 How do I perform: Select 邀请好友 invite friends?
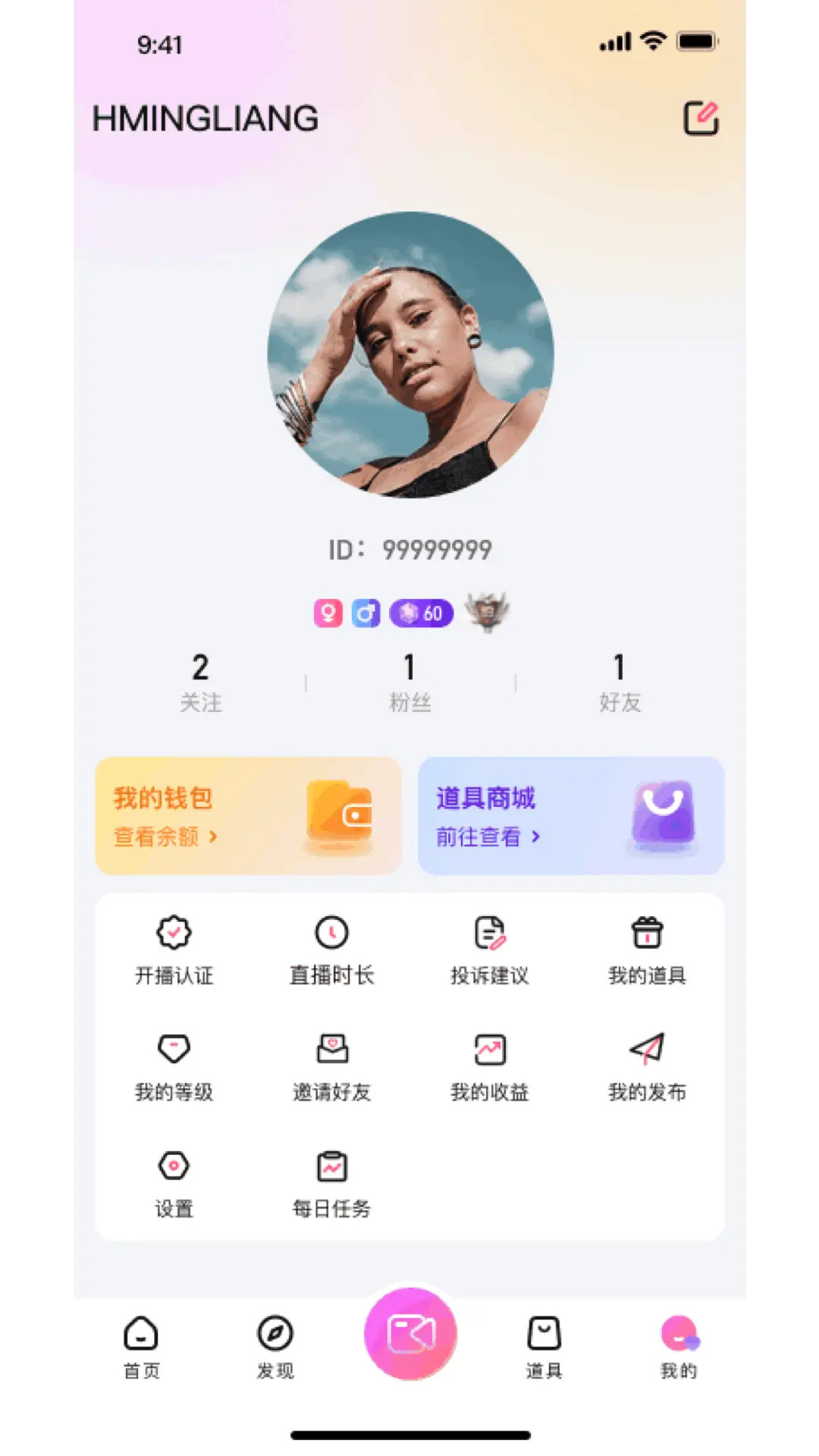[x=331, y=1067]
